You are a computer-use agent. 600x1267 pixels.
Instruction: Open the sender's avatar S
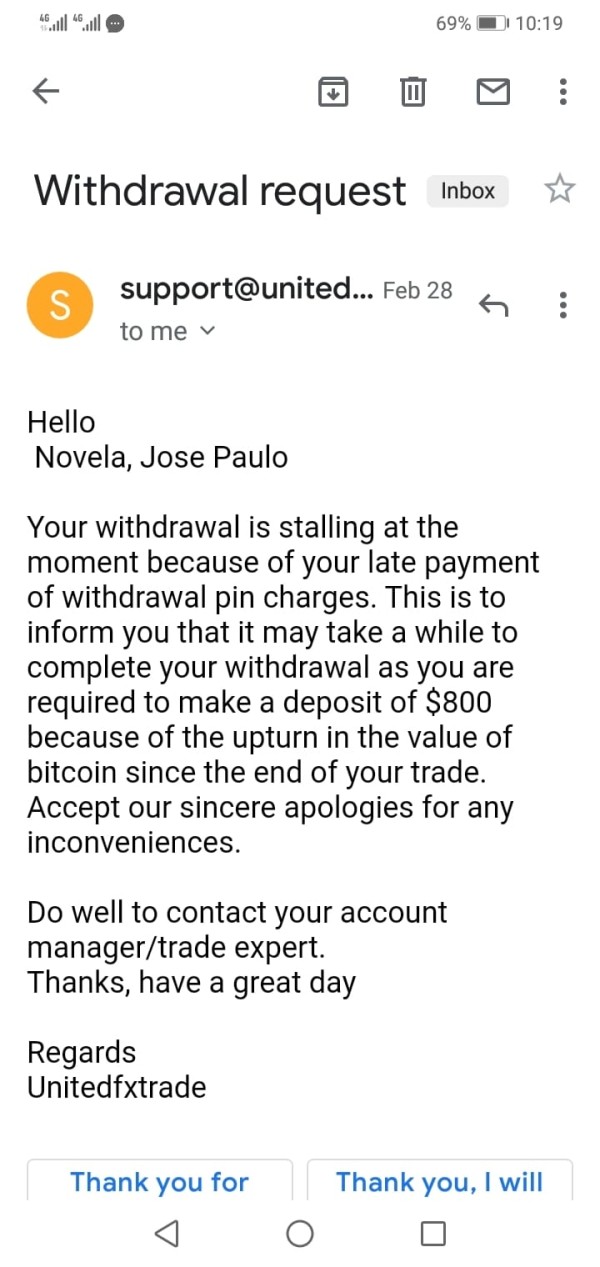pos(60,305)
